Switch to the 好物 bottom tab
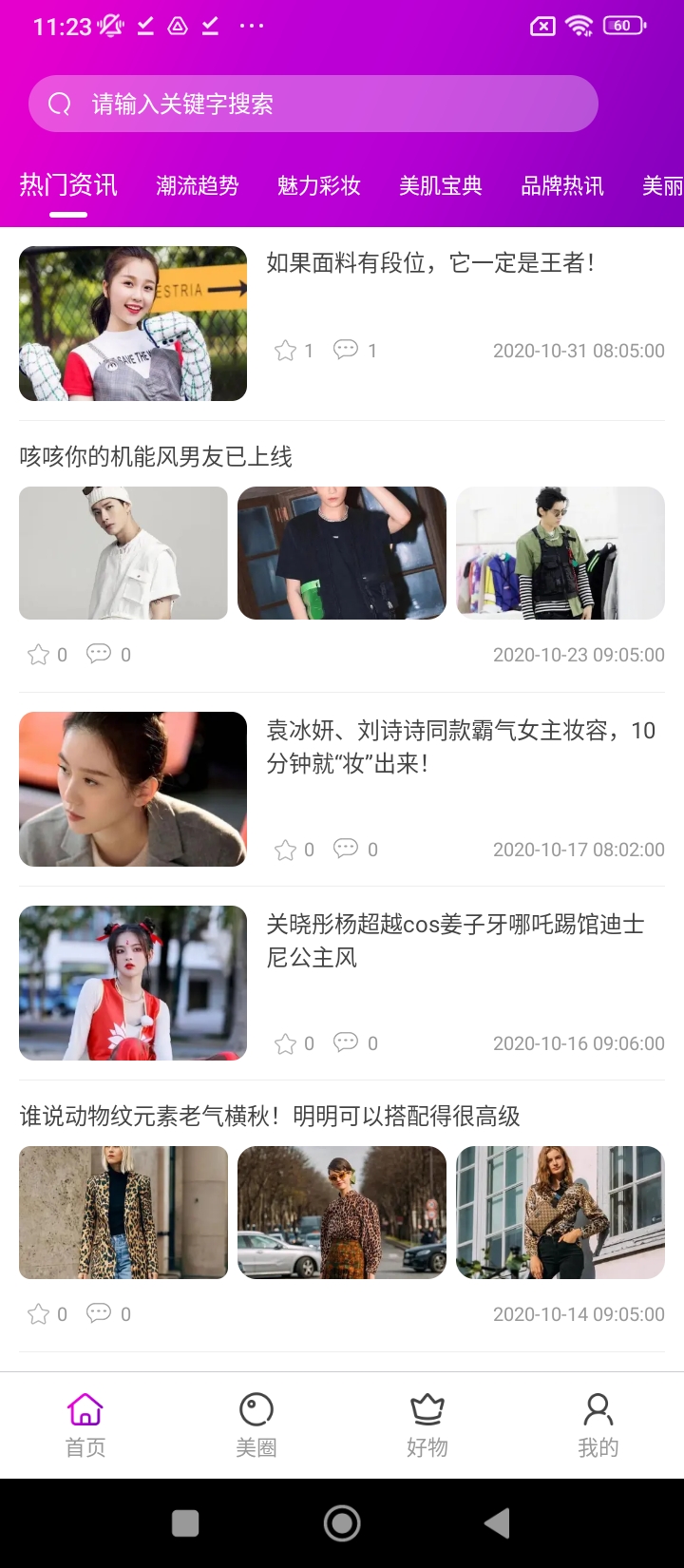684x1568 pixels. 427,1425
